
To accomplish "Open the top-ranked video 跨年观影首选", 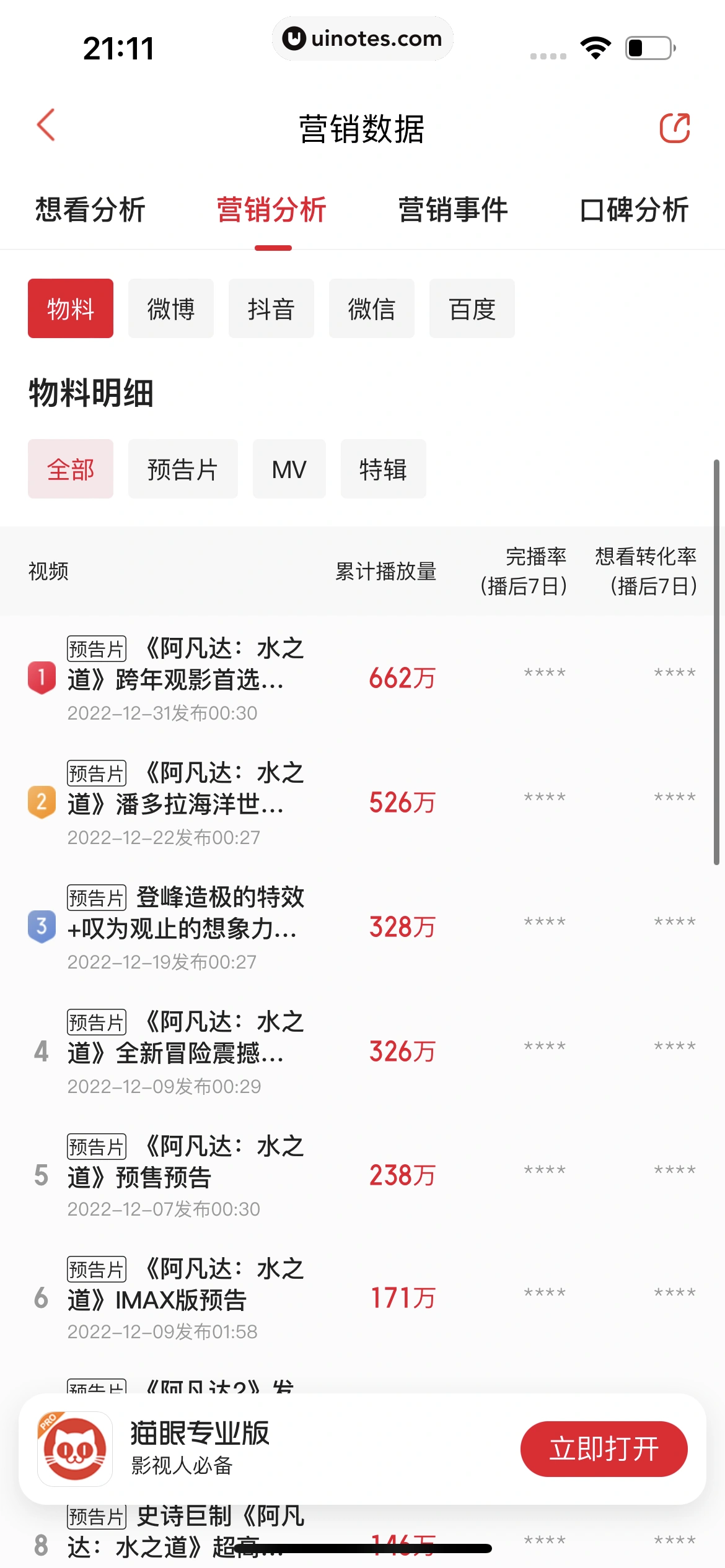I will click(186, 677).
